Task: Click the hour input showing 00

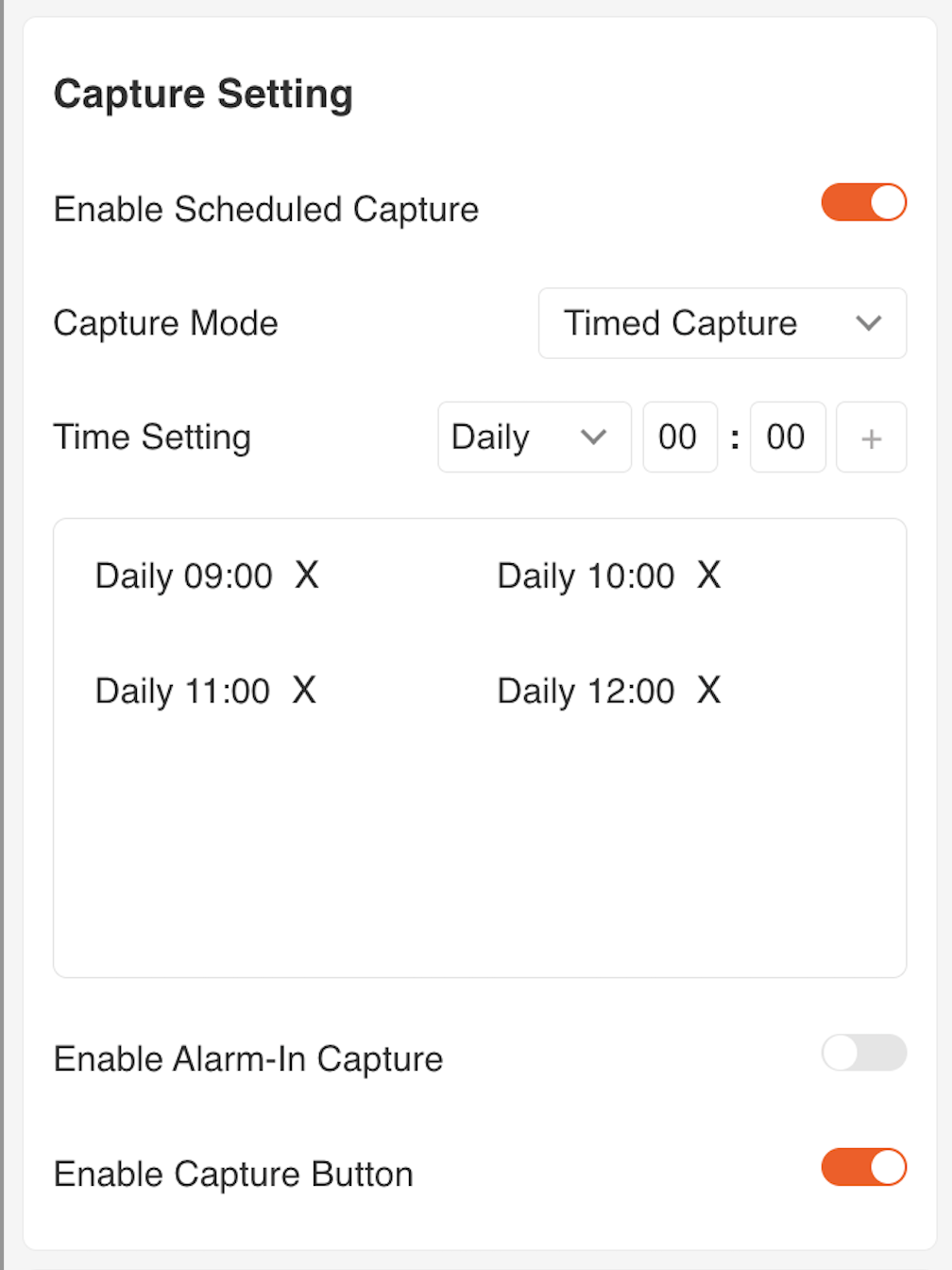Action: 680,437
